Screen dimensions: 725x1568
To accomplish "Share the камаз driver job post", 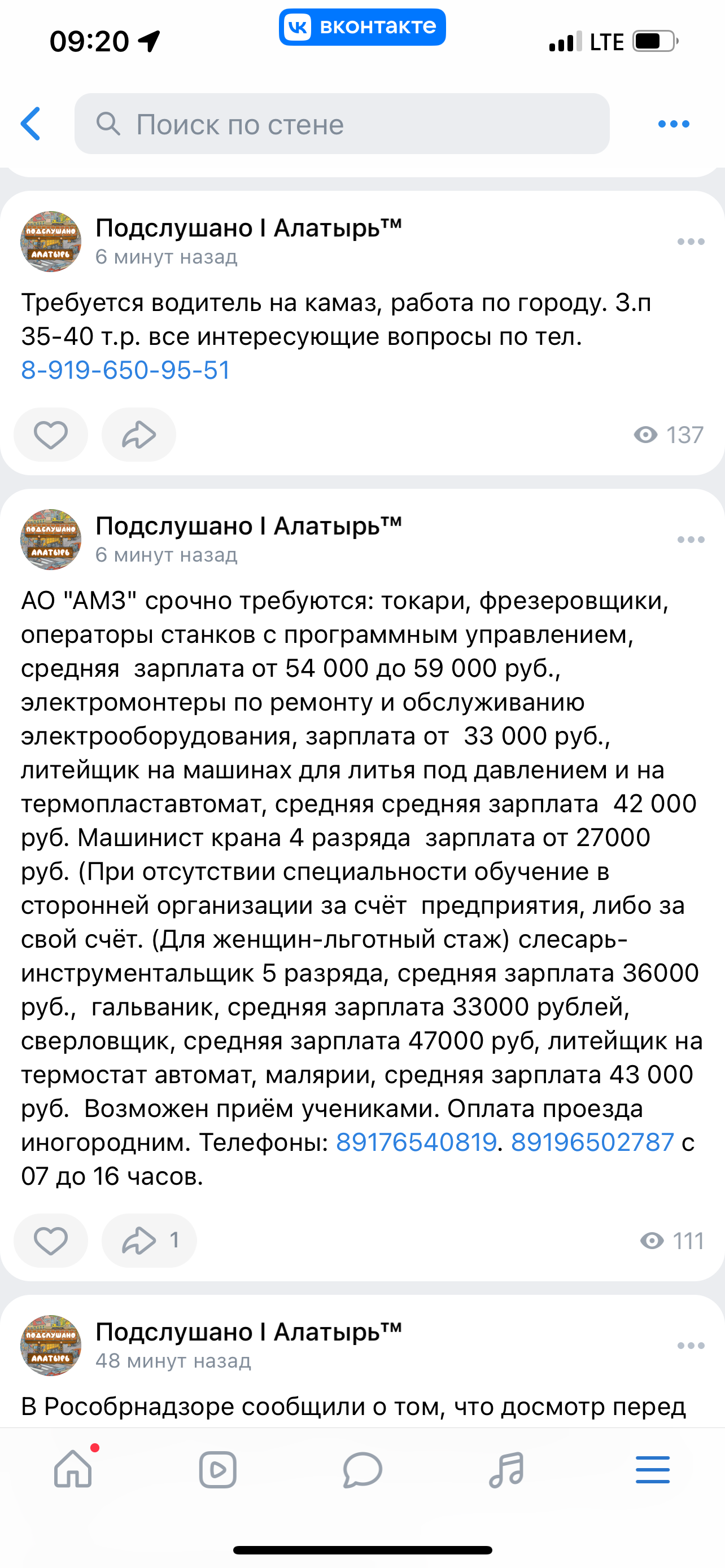I will pyautogui.click(x=139, y=435).
